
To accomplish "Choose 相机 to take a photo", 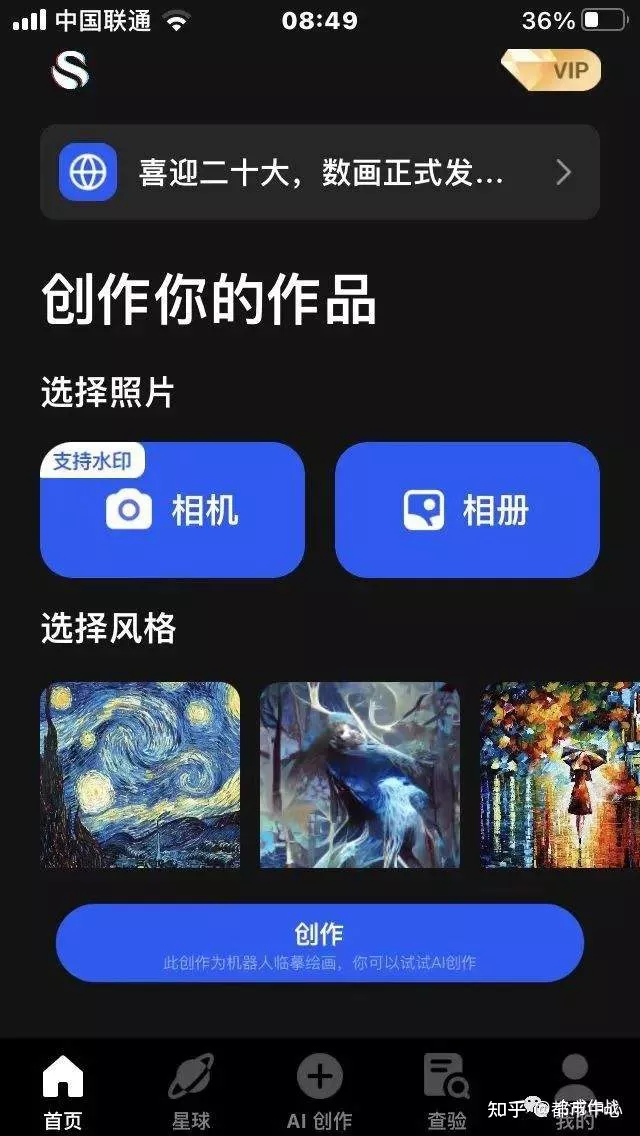I will tap(172, 510).
